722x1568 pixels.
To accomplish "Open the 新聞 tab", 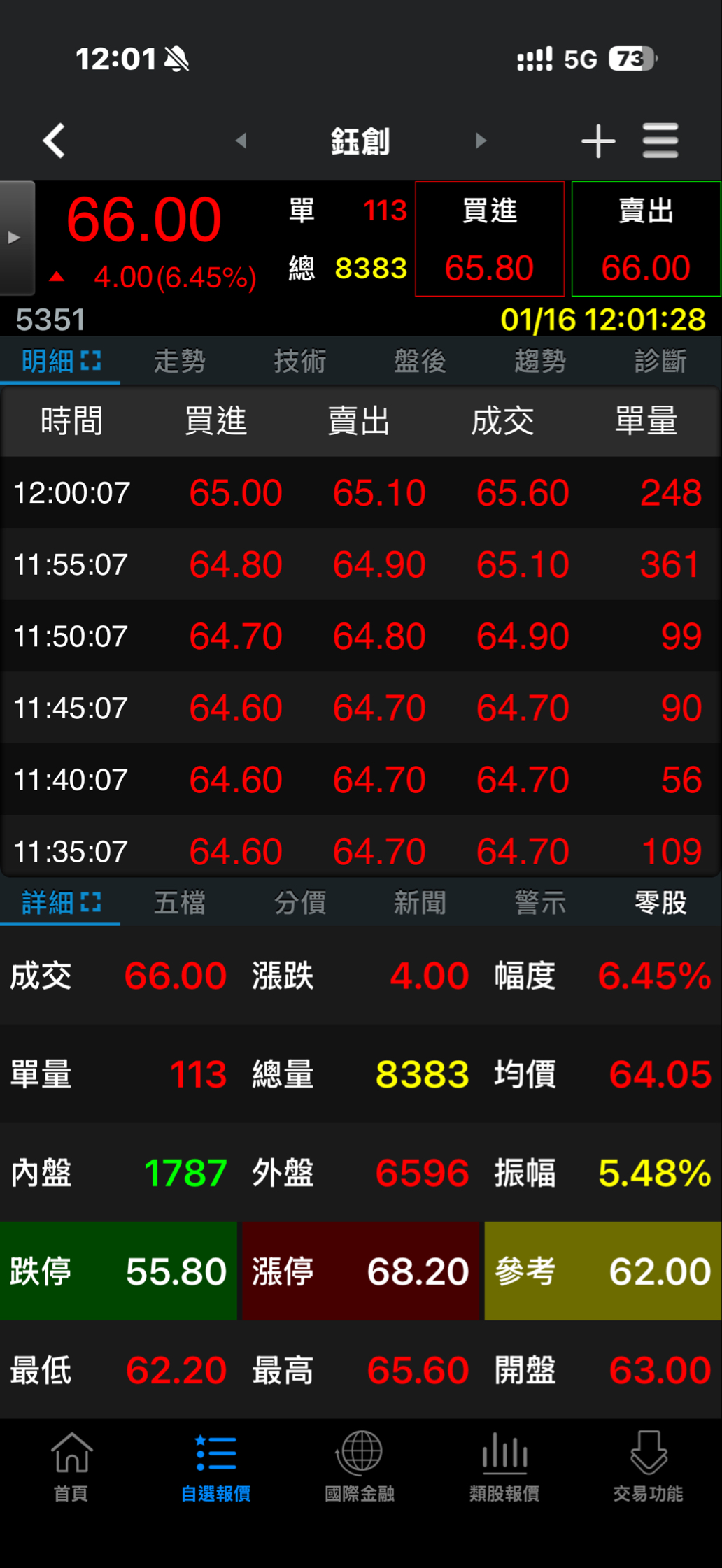I will coord(420,903).
